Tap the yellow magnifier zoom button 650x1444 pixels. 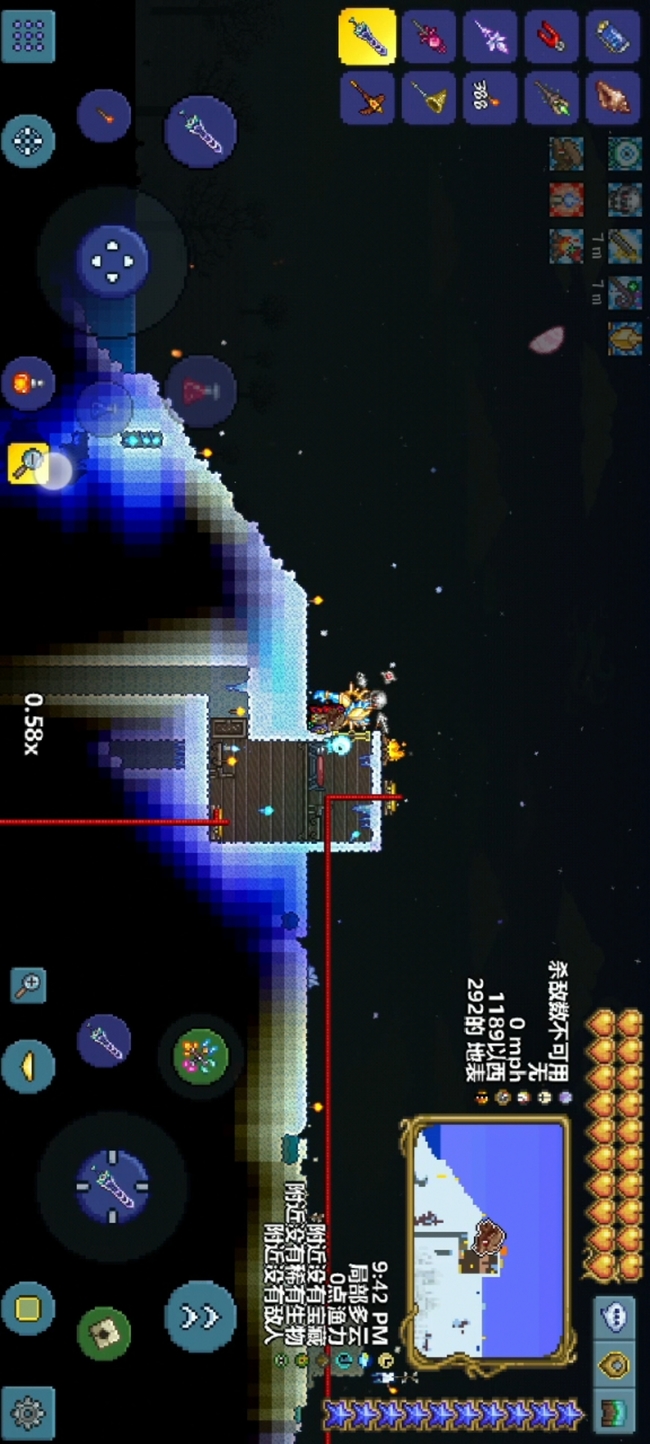pyautogui.click(x=28, y=462)
